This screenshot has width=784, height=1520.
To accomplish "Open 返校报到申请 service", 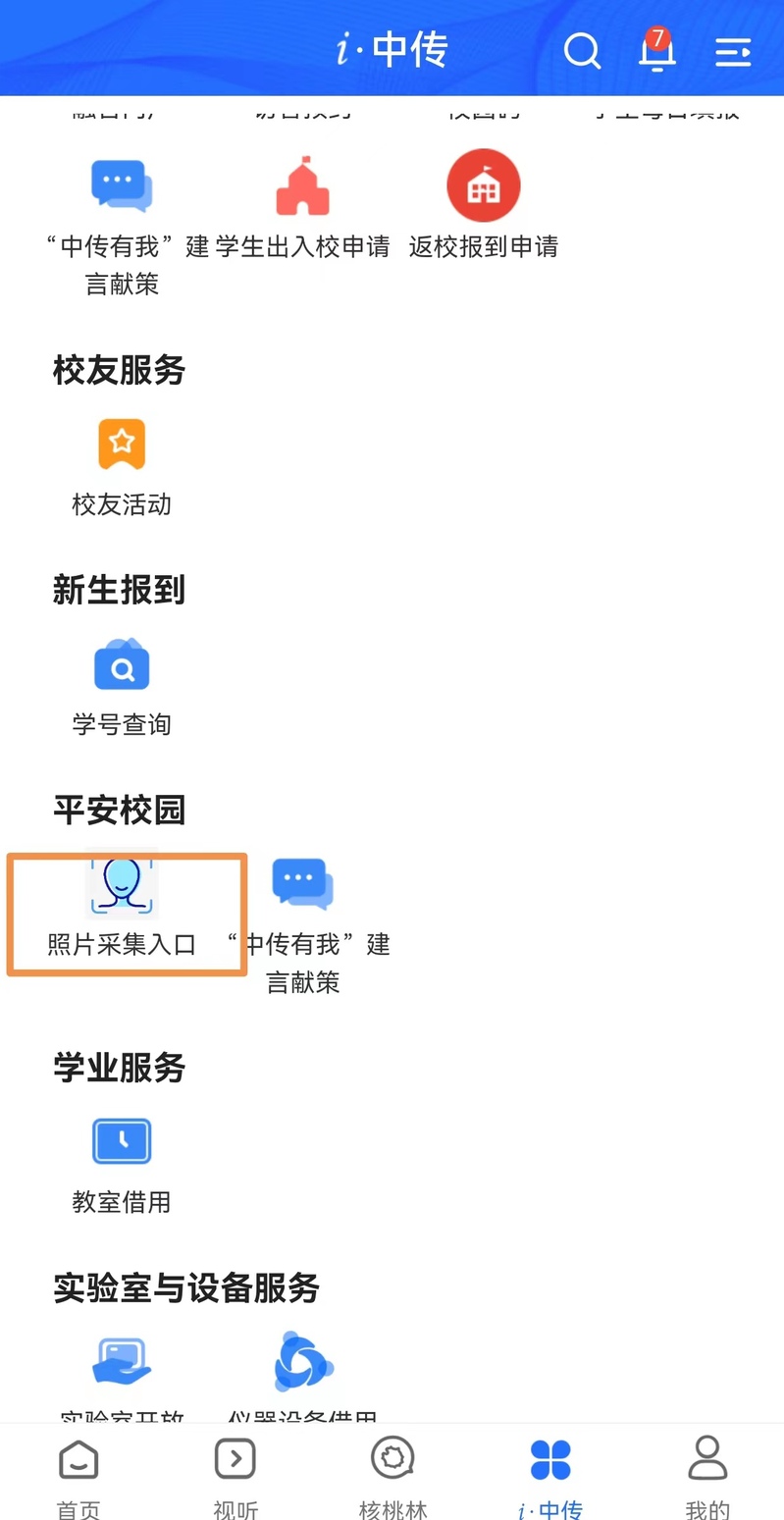I will [x=483, y=206].
